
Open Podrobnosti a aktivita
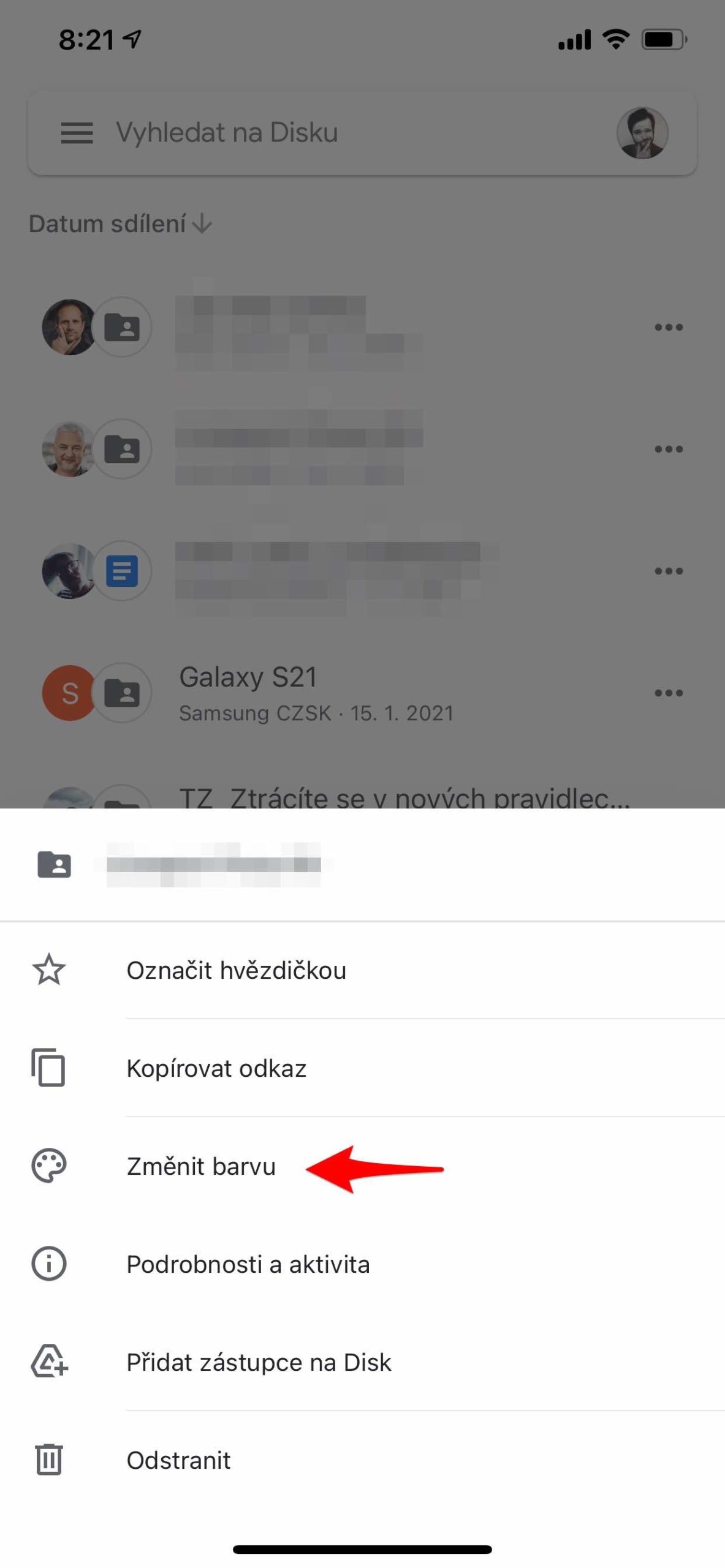pyautogui.click(x=248, y=1265)
